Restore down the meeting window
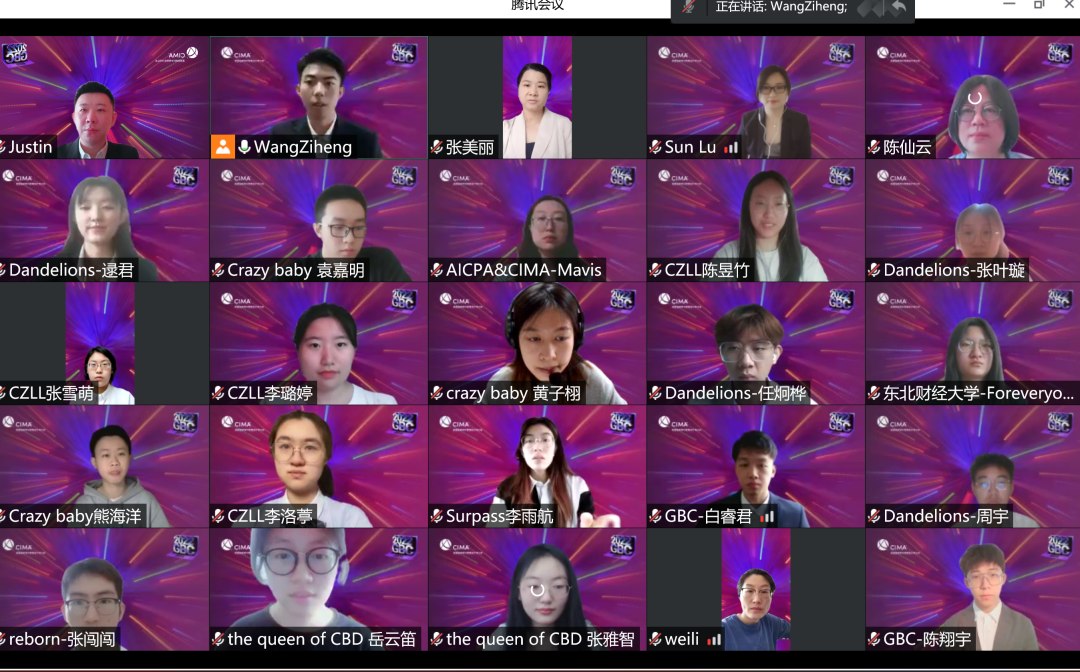 click(1039, 5)
